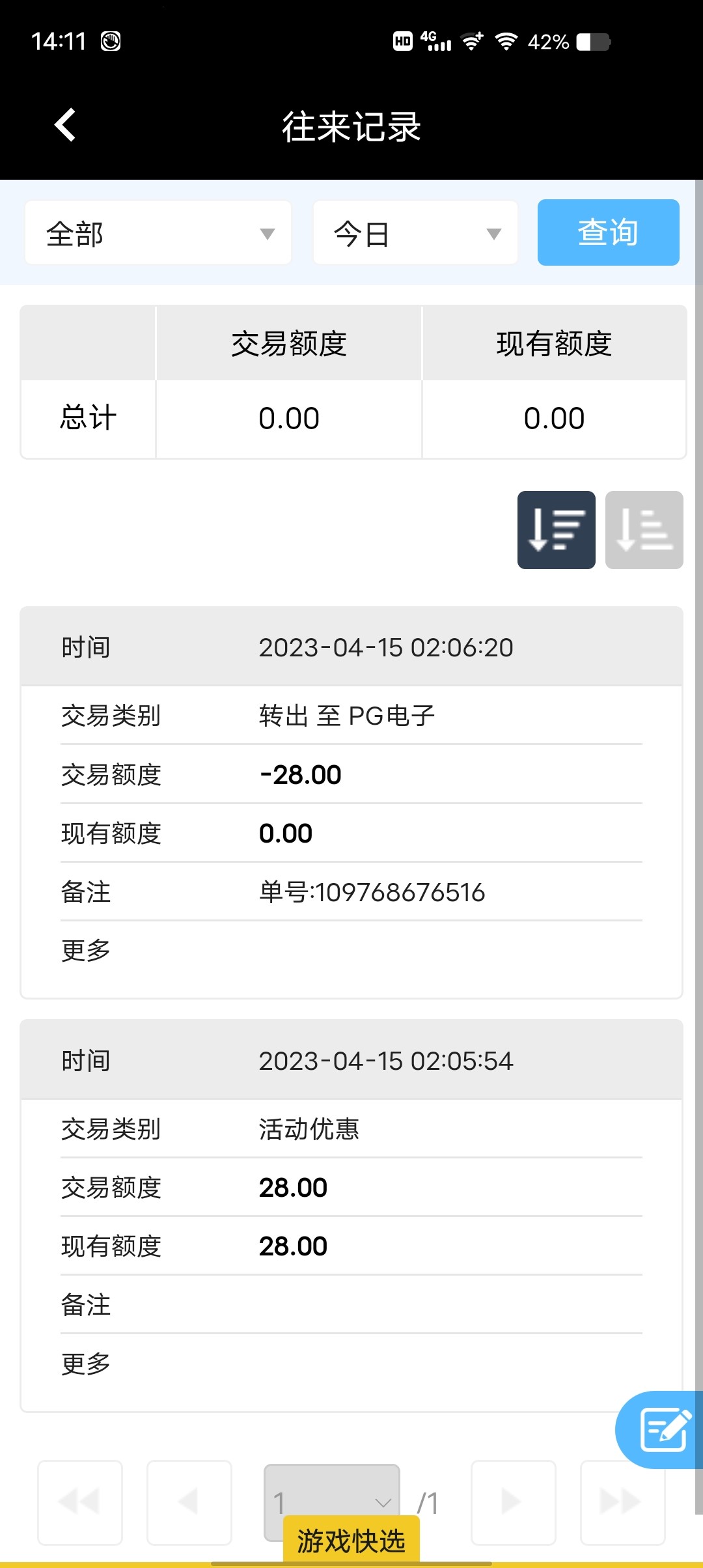This screenshot has width=703, height=1568.
Task: Go to the next page
Action: coord(513,1502)
